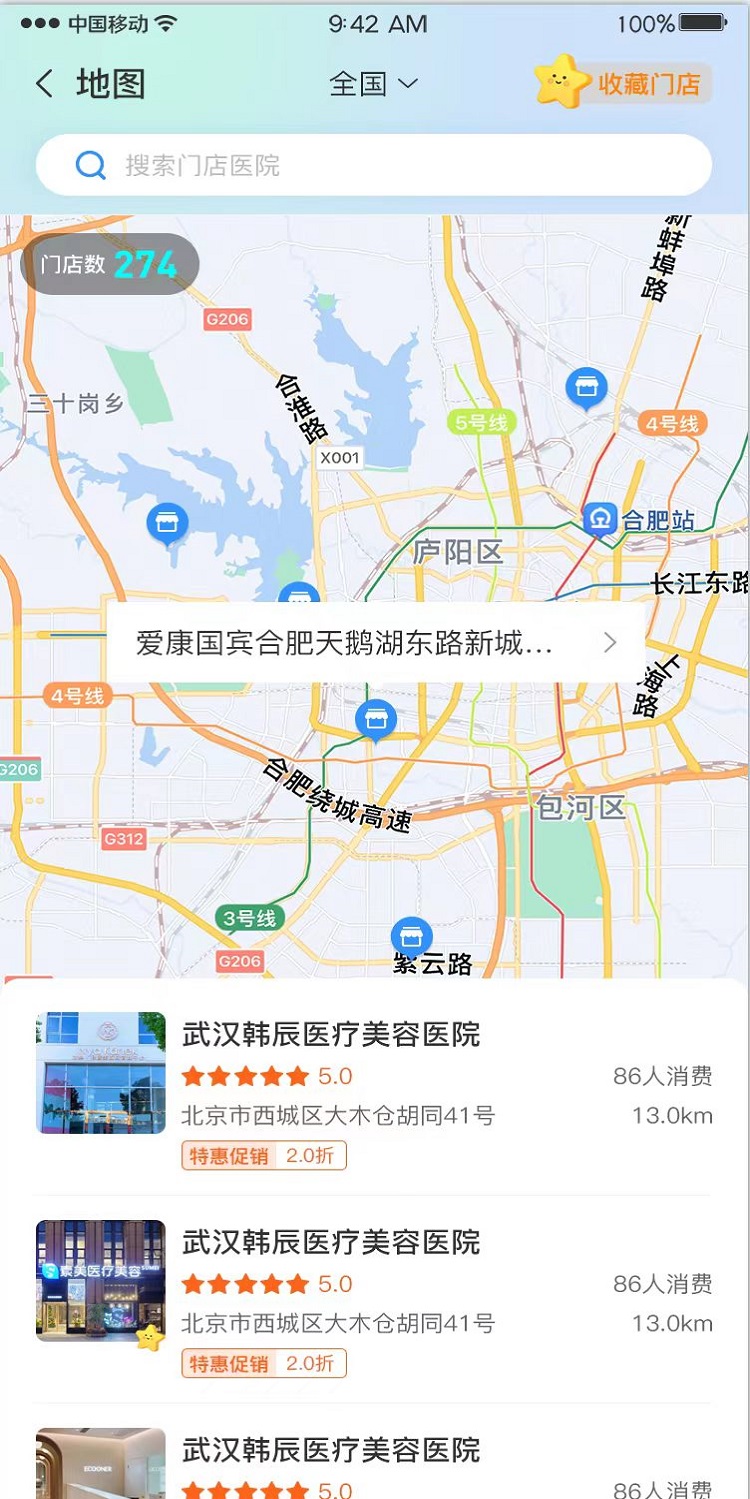Tap the blue search magnifier icon in the search bar
This screenshot has height=1499, width=750.
(x=91, y=164)
